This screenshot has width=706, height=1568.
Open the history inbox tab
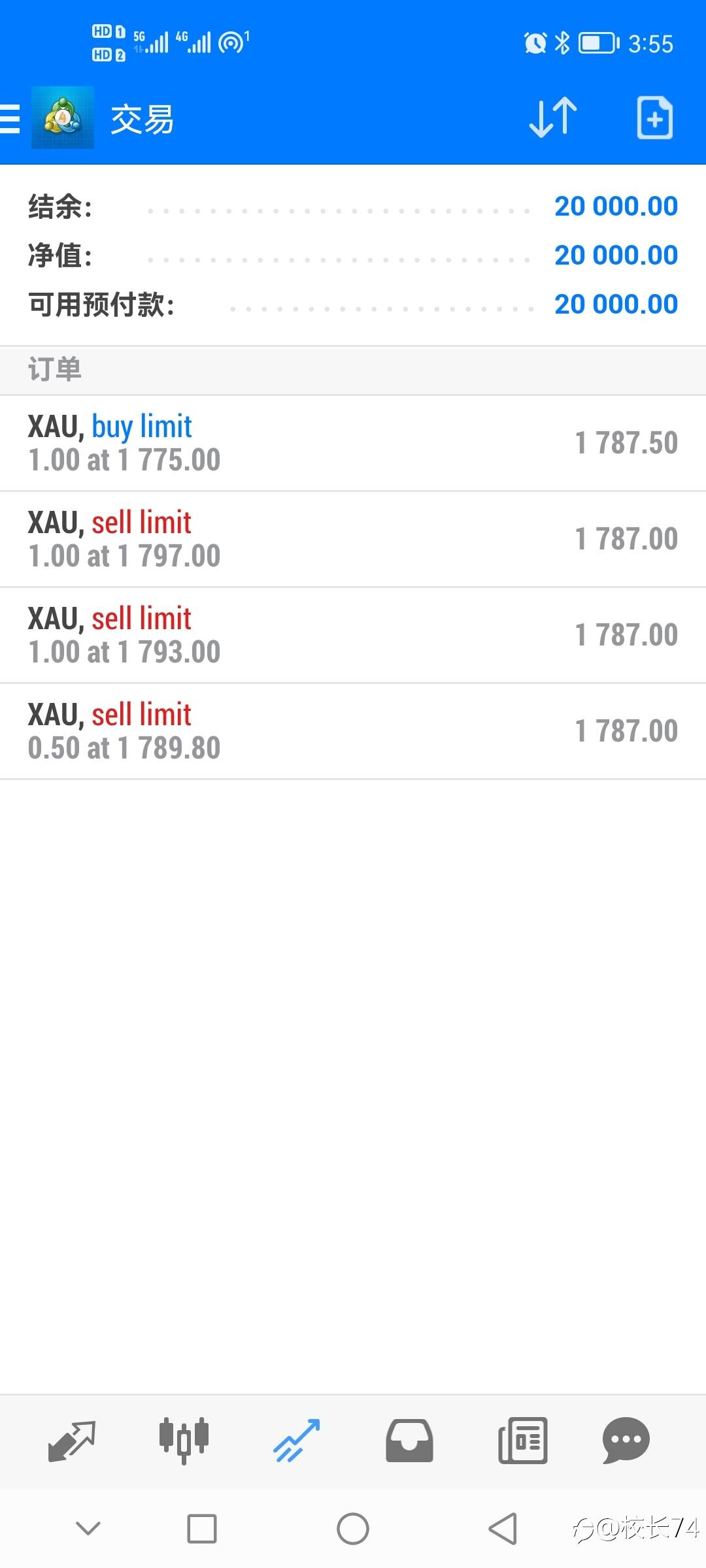pyautogui.click(x=409, y=1441)
